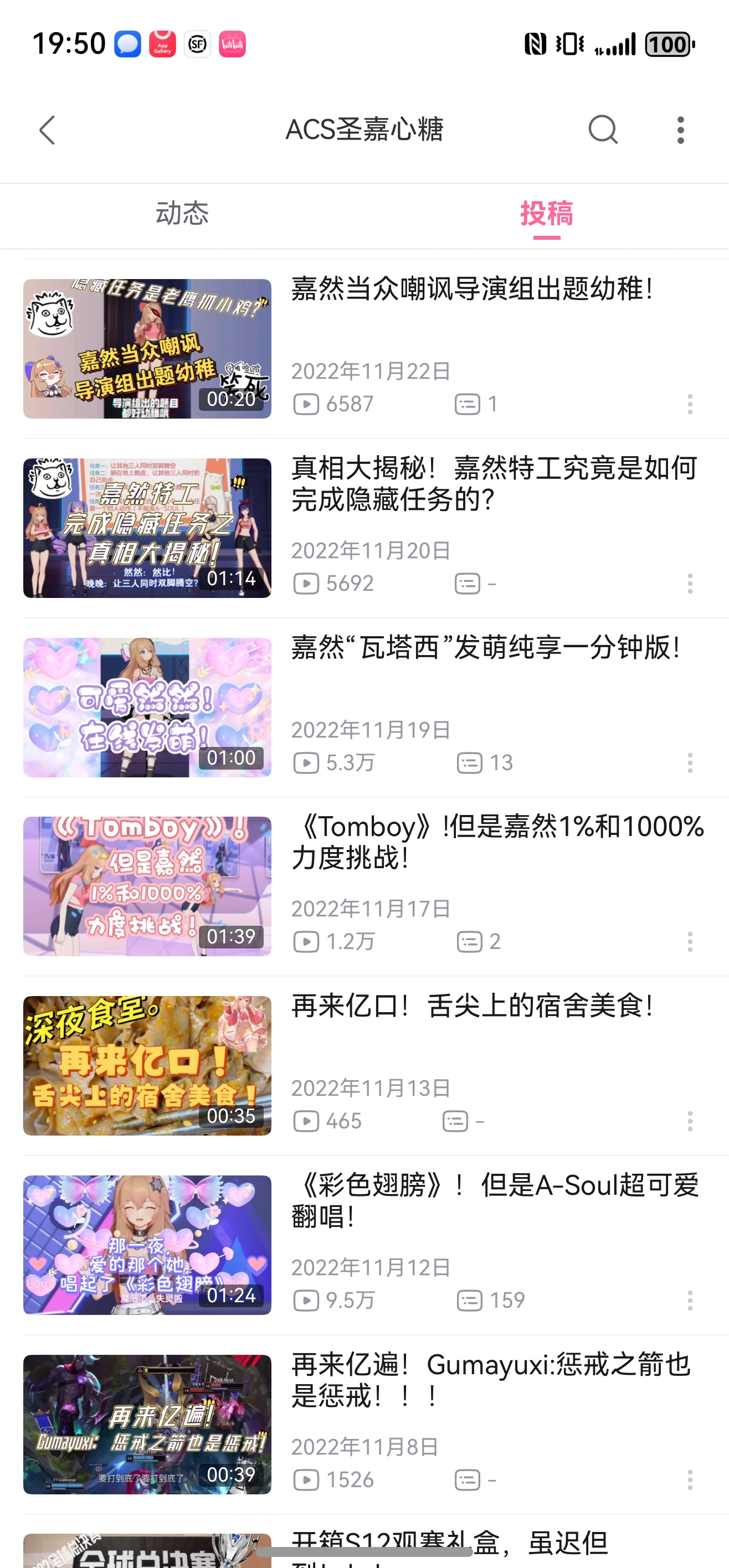Play the 《Tomboy》力度挑战 video

tap(147, 886)
